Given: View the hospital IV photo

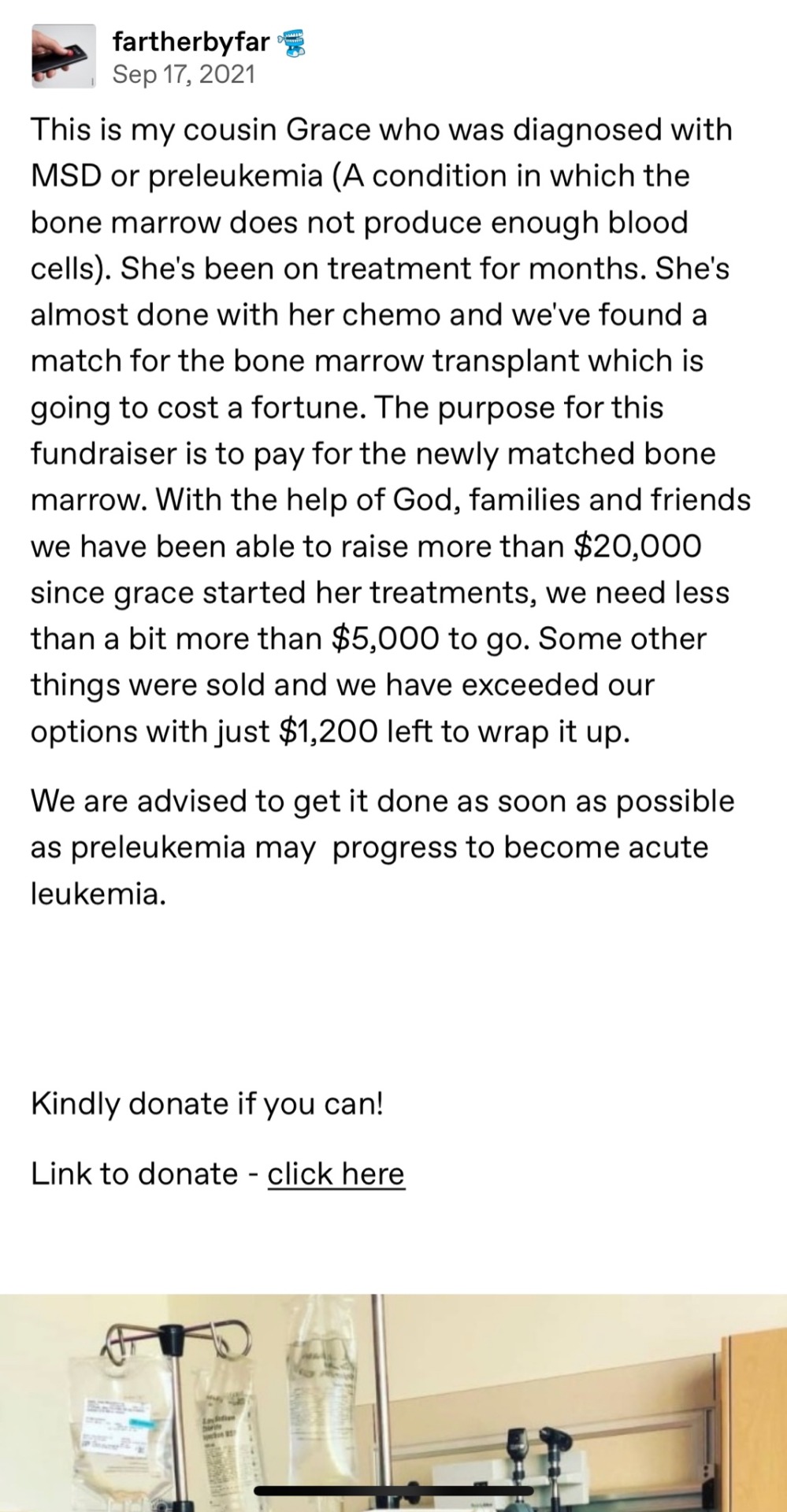Looking at the screenshot, I should tap(393, 1402).
